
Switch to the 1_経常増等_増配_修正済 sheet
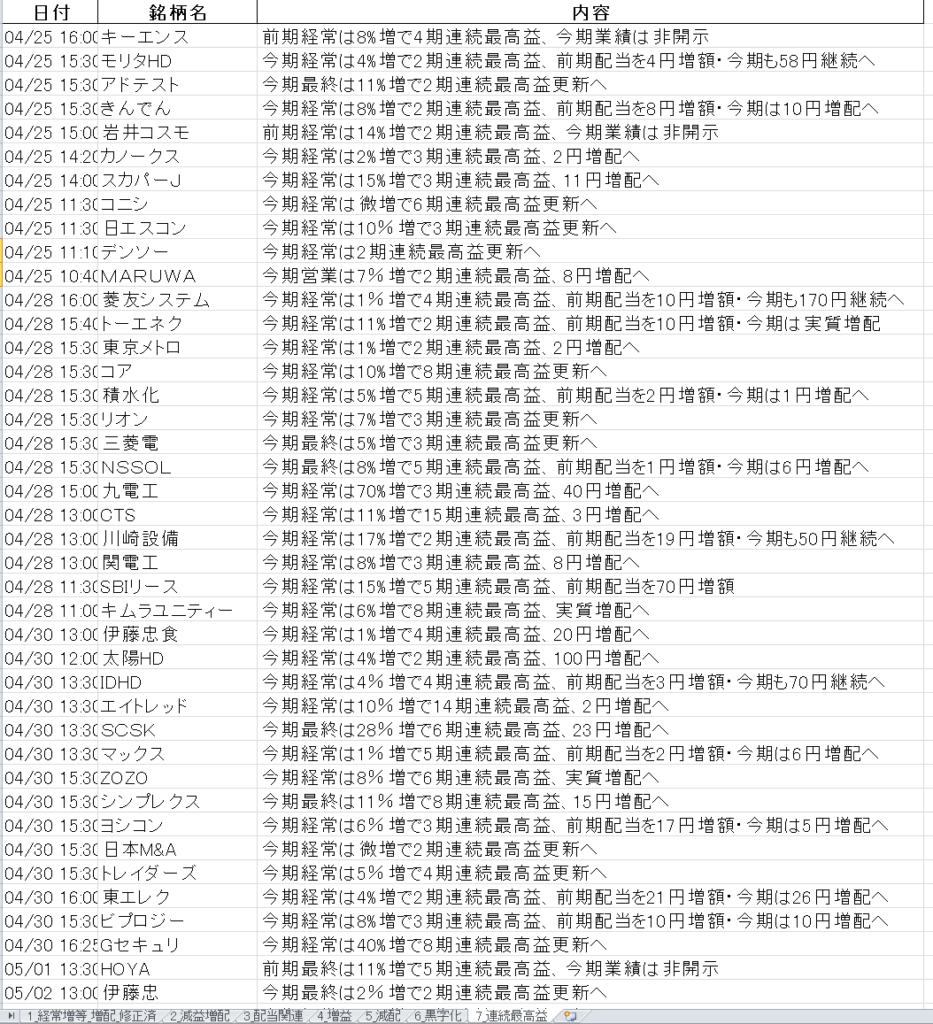coord(90,1016)
